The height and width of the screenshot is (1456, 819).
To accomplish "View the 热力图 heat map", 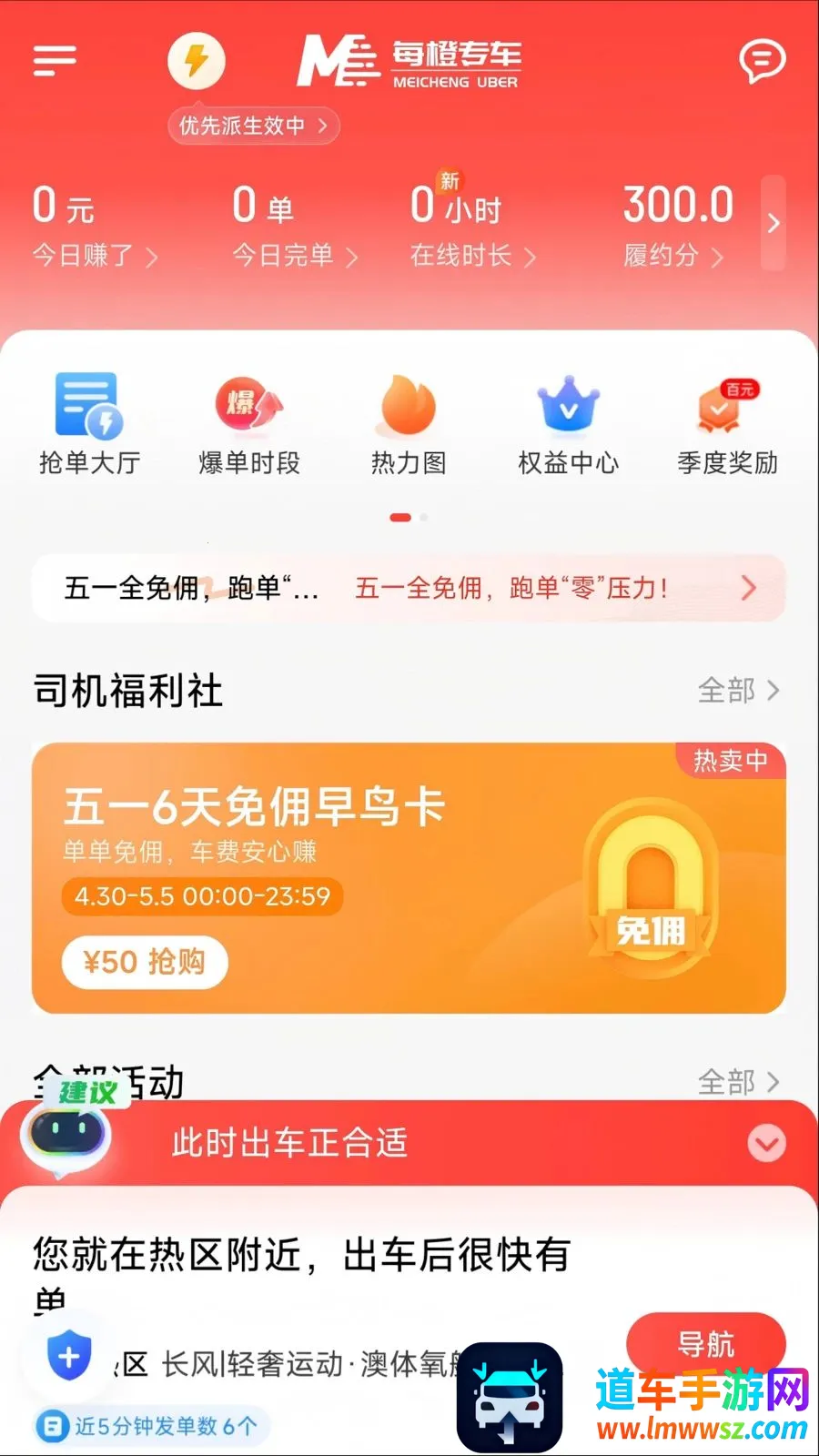I will [409, 424].
